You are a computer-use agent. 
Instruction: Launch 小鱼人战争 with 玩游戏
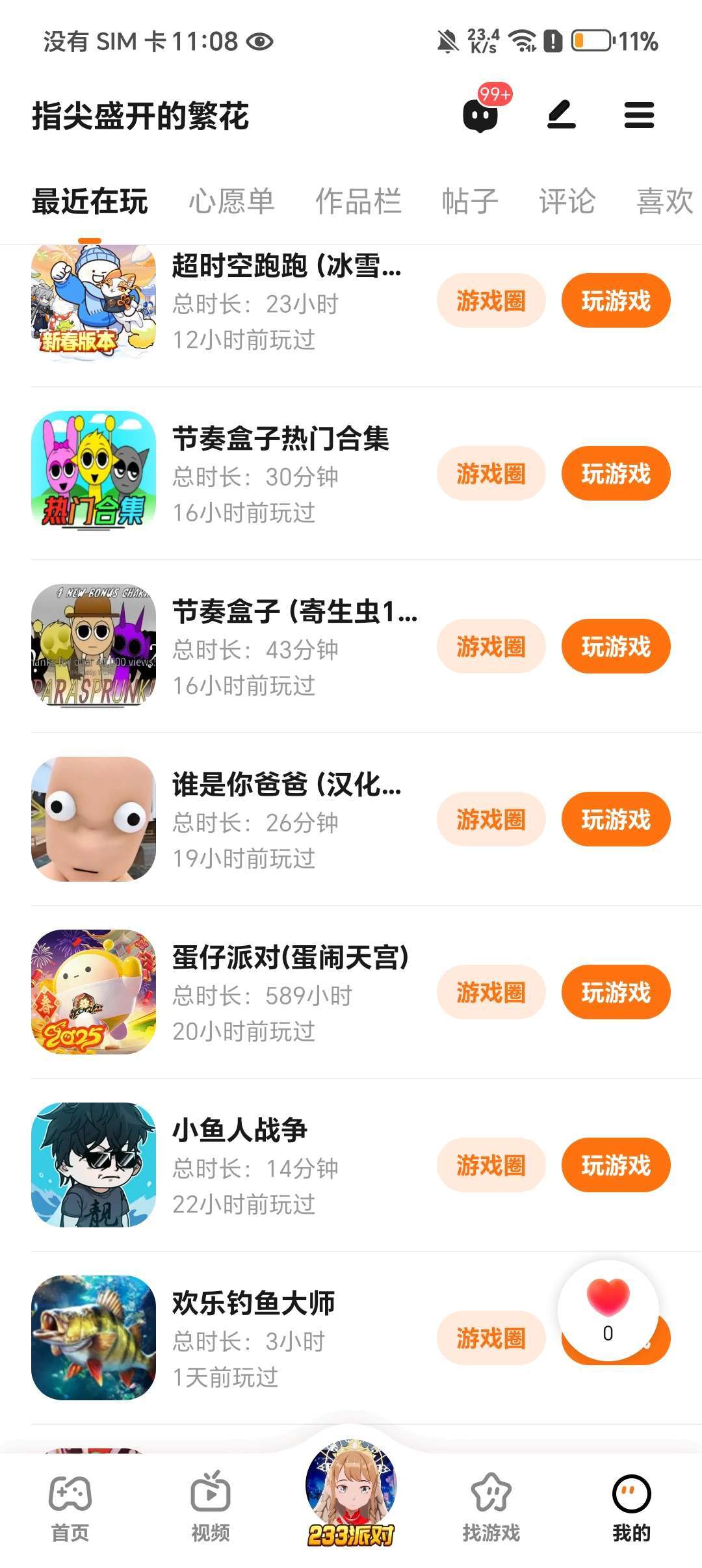(616, 1165)
